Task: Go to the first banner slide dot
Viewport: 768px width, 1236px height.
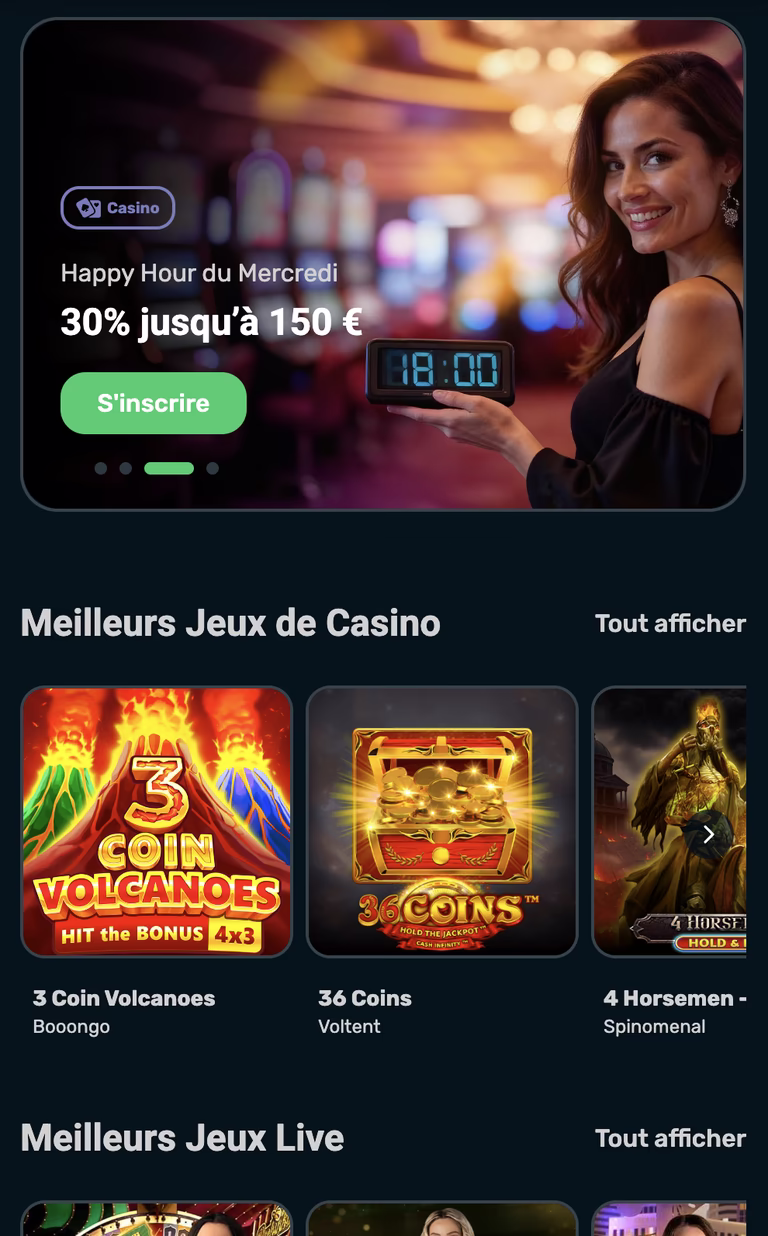Action: (101, 468)
